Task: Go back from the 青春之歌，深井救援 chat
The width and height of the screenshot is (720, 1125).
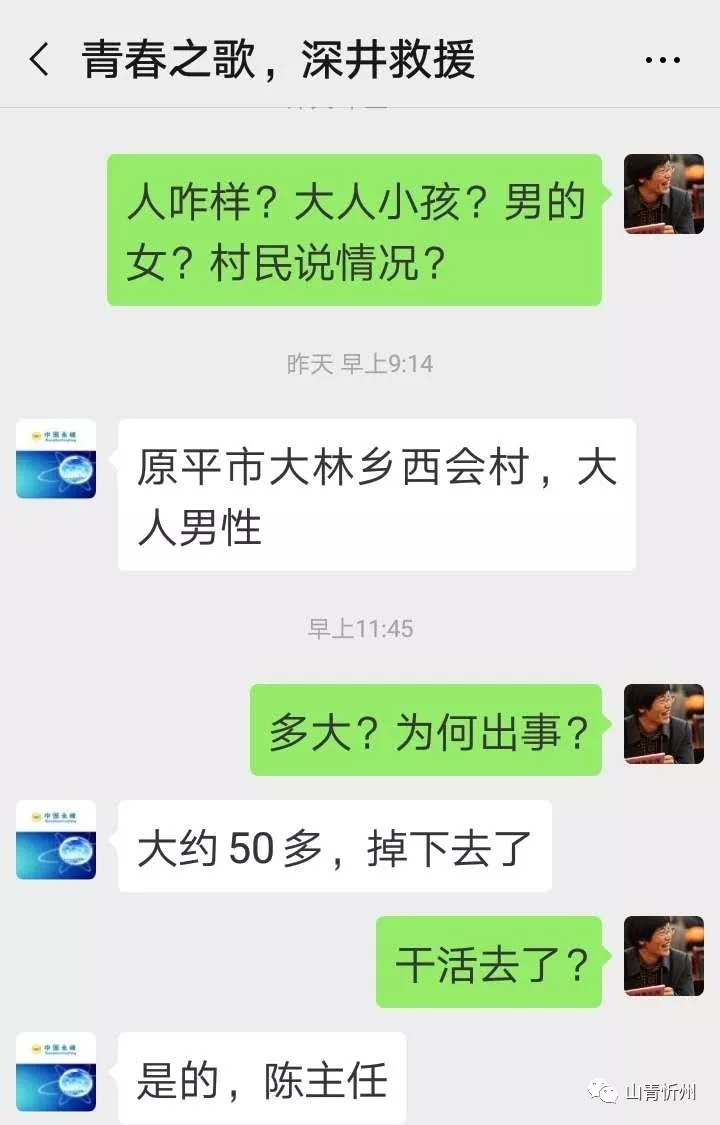Action: coord(38,60)
